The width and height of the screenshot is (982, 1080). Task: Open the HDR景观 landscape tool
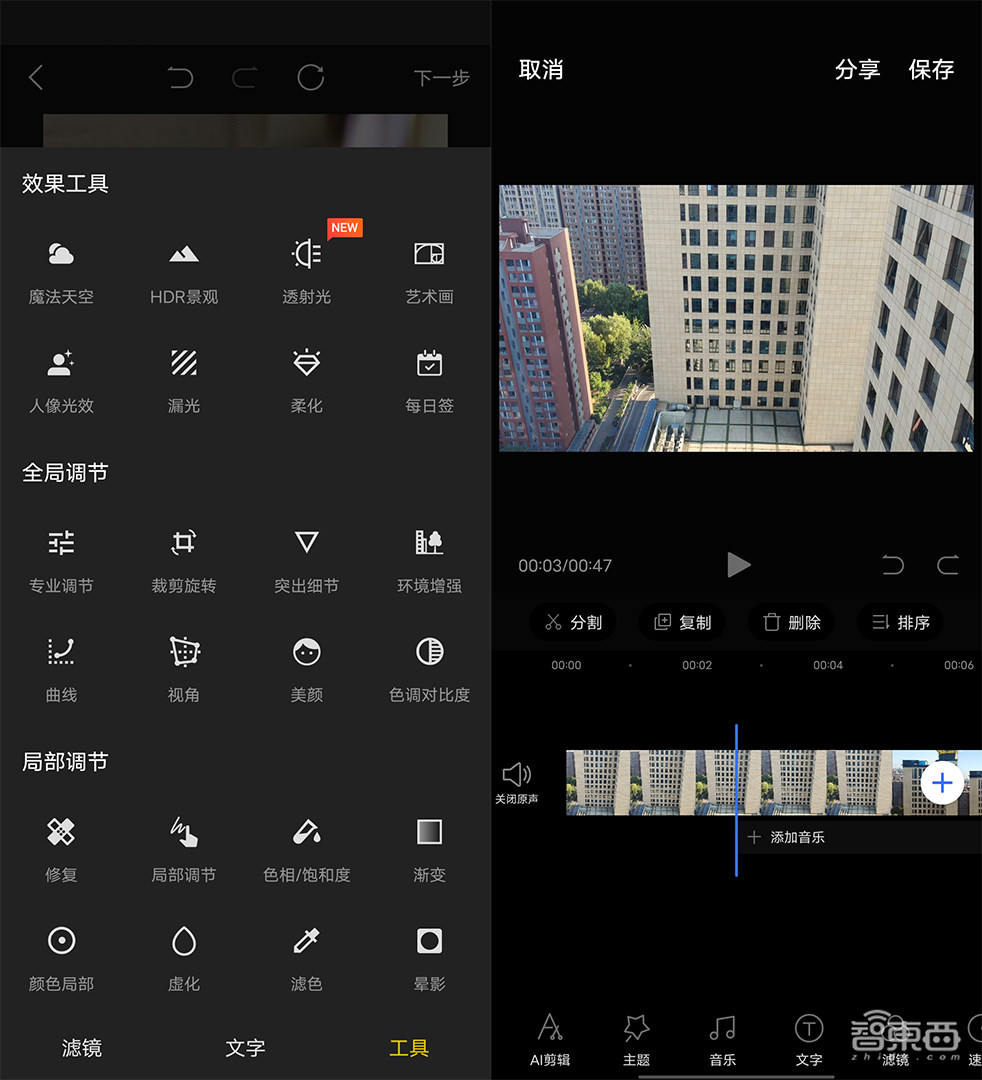pyautogui.click(x=184, y=268)
